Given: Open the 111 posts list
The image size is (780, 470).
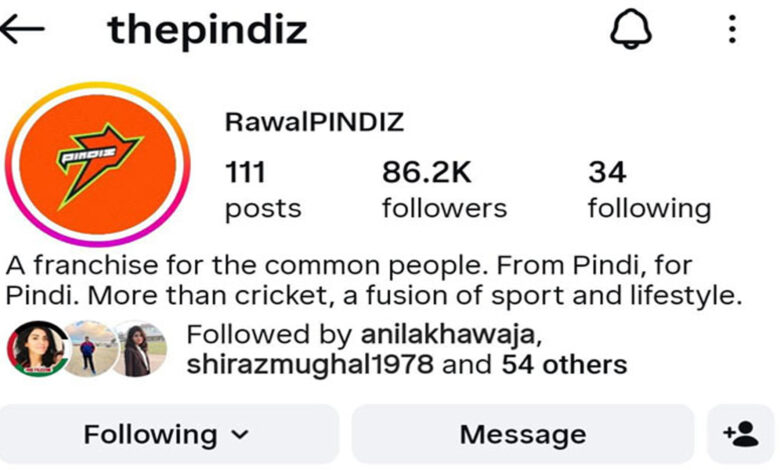Looking at the screenshot, I should coord(262,189).
